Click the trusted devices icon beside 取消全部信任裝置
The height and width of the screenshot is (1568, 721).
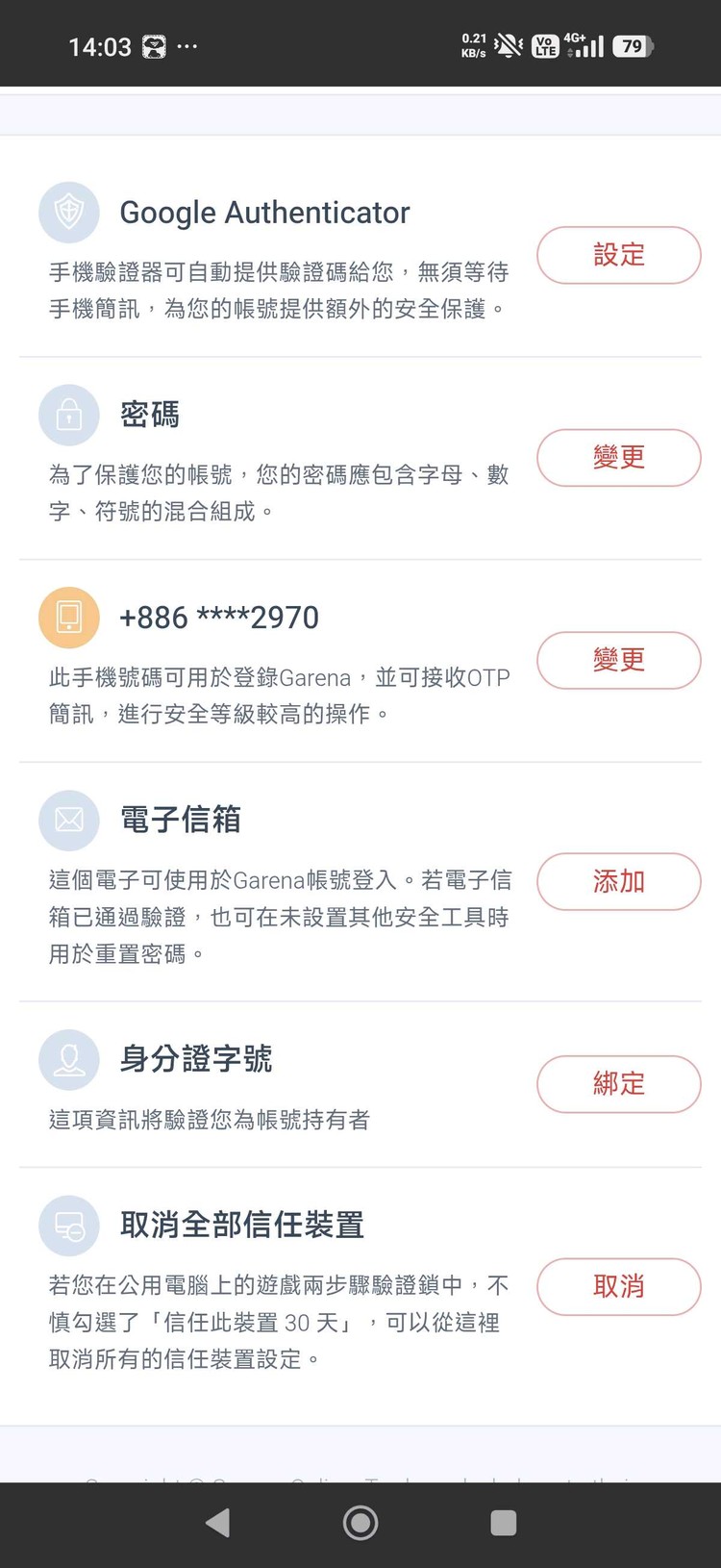(68, 1226)
